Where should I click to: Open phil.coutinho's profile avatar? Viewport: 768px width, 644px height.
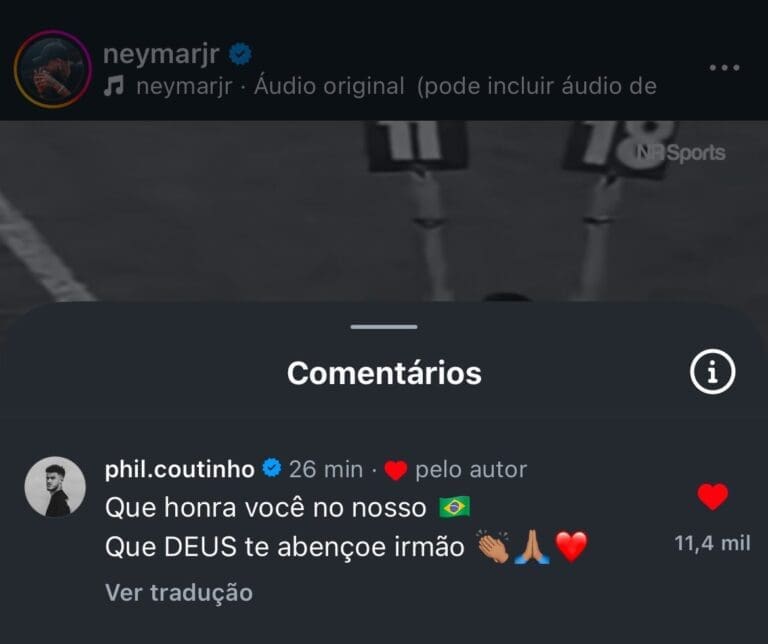tap(54, 487)
